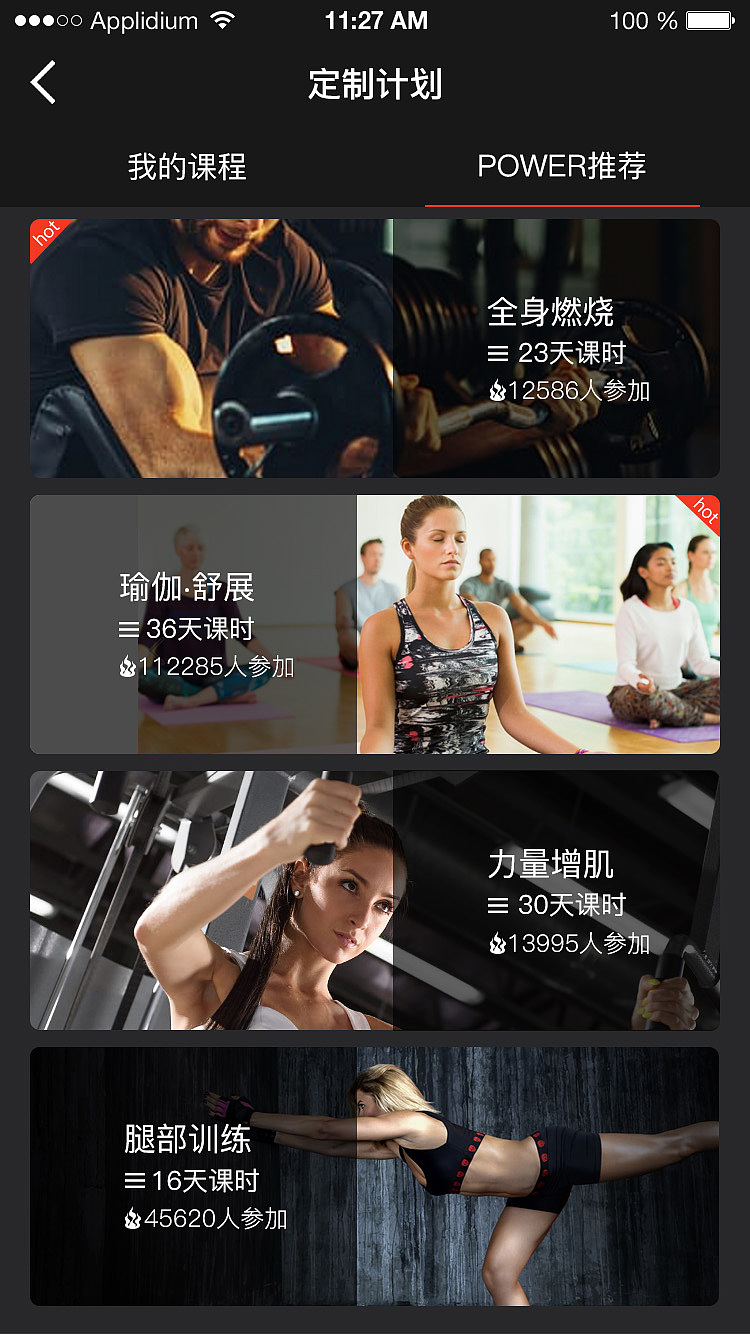The width and height of the screenshot is (750, 1334).
Task: Tap the back arrow at top left
Action: tap(42, 82)
